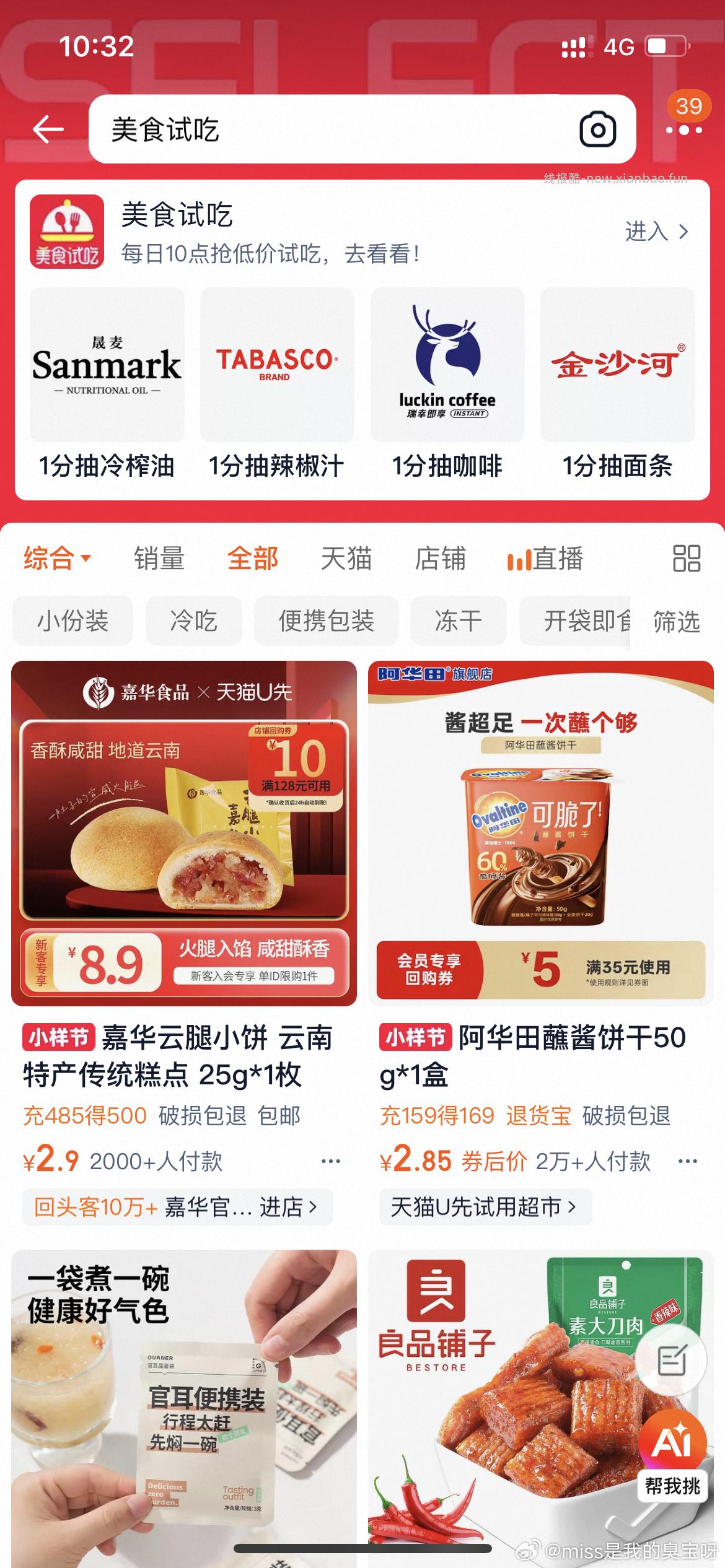Toggle the 小份装 filter chip
Screen dimensions: 725x1568
pos(72,621)
